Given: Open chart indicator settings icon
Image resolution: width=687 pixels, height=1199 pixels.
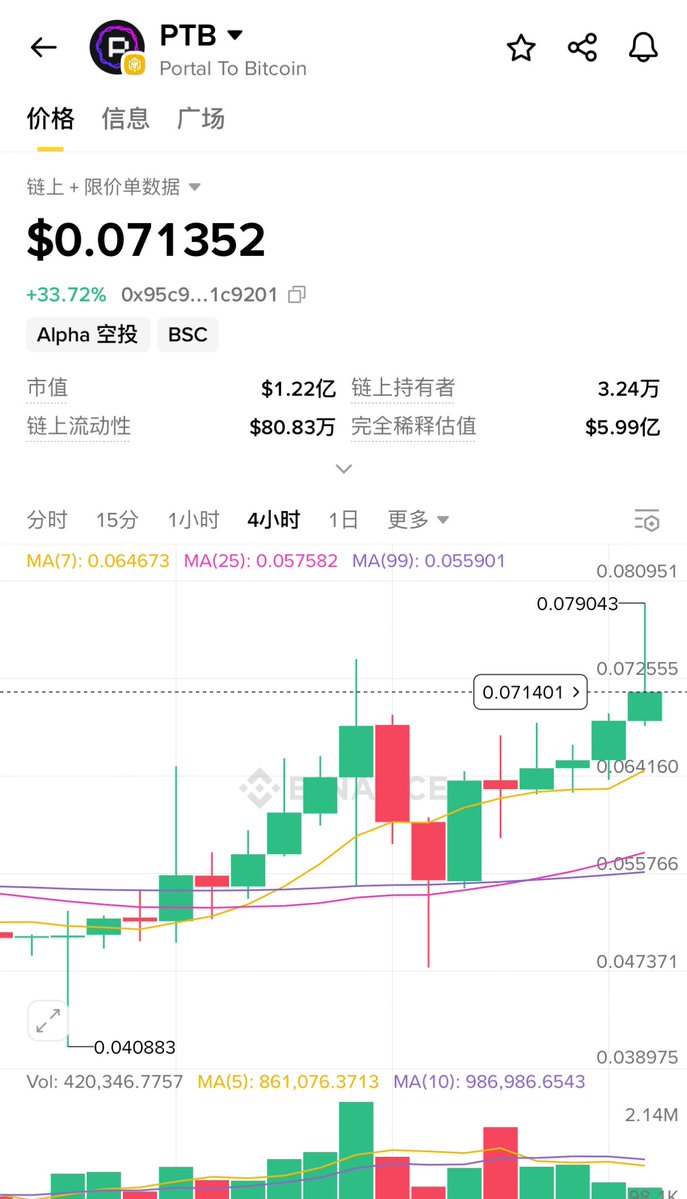Looking at the screenshot, I should 647,520.
